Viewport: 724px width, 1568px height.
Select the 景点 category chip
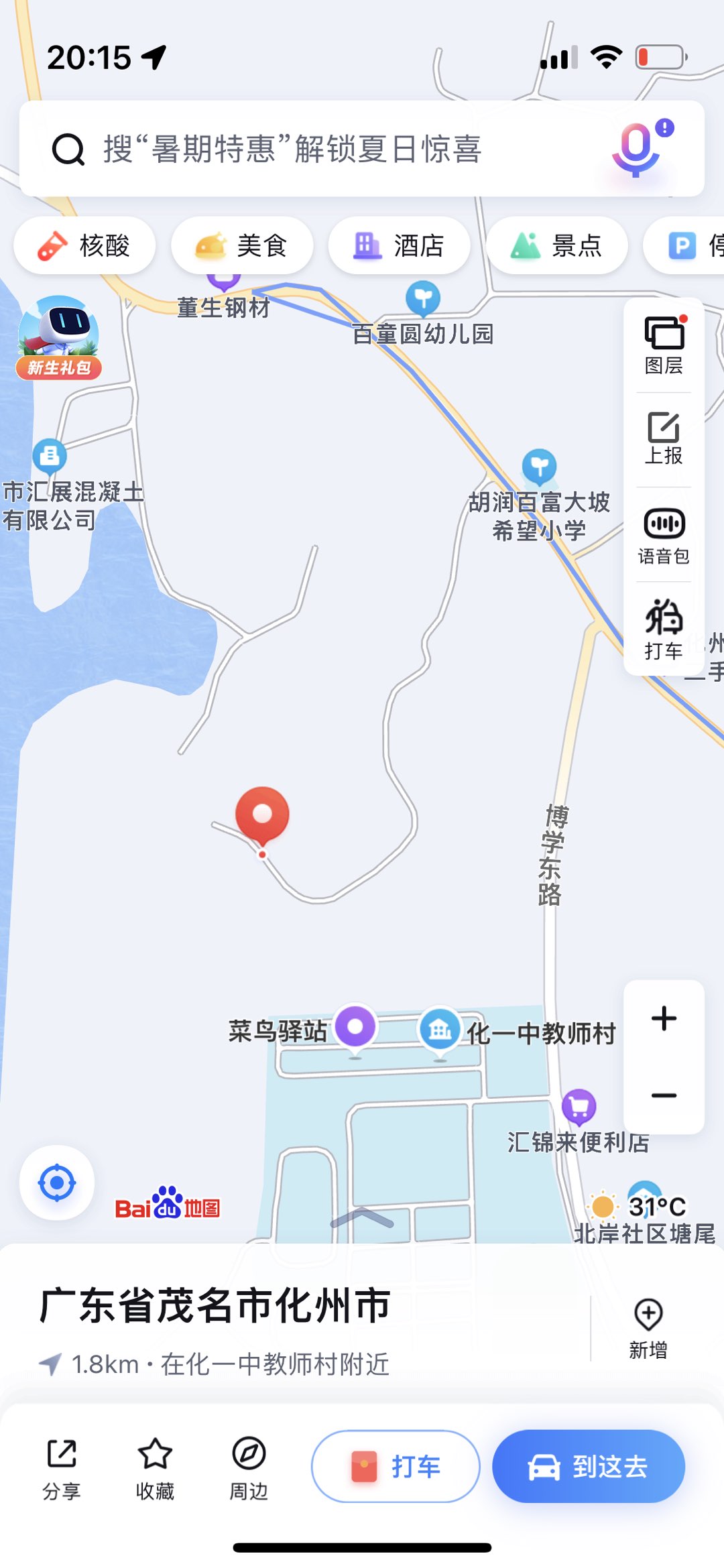tap(556, 245)
